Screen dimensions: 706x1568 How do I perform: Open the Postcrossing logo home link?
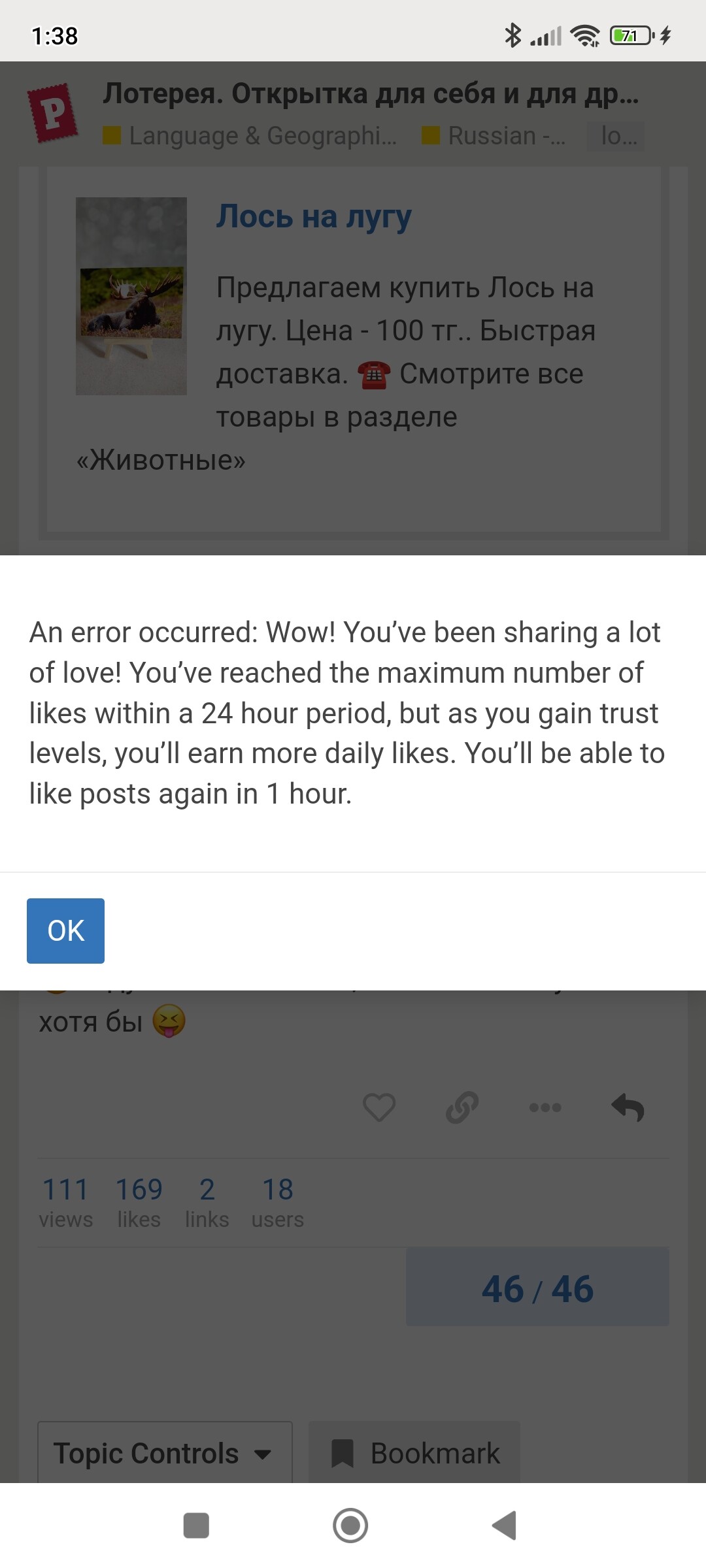[x=53, y=112]
